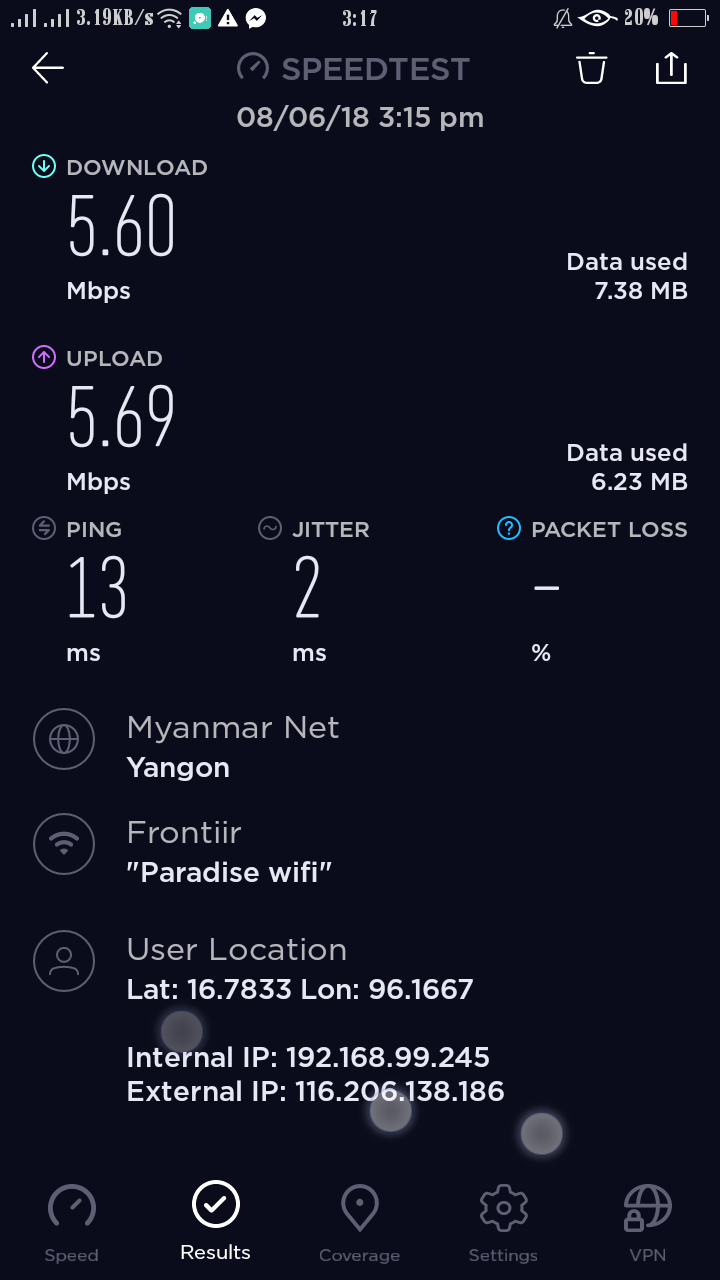This screenshot has width=720, height=1280.
Task: Go to the Settings tab
Action: pyautogui.click(x=503, y=1222)
